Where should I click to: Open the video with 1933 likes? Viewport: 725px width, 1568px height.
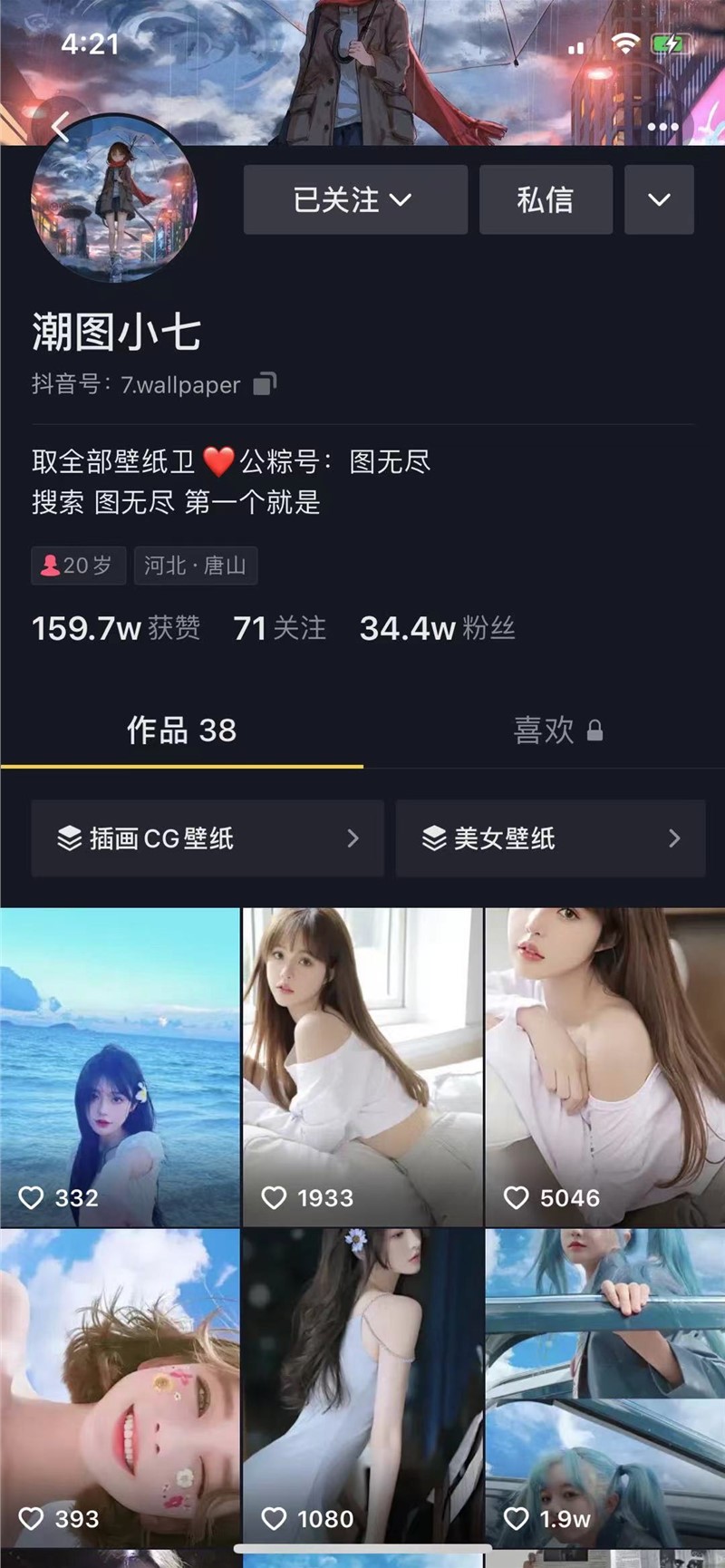point(362,1067)
